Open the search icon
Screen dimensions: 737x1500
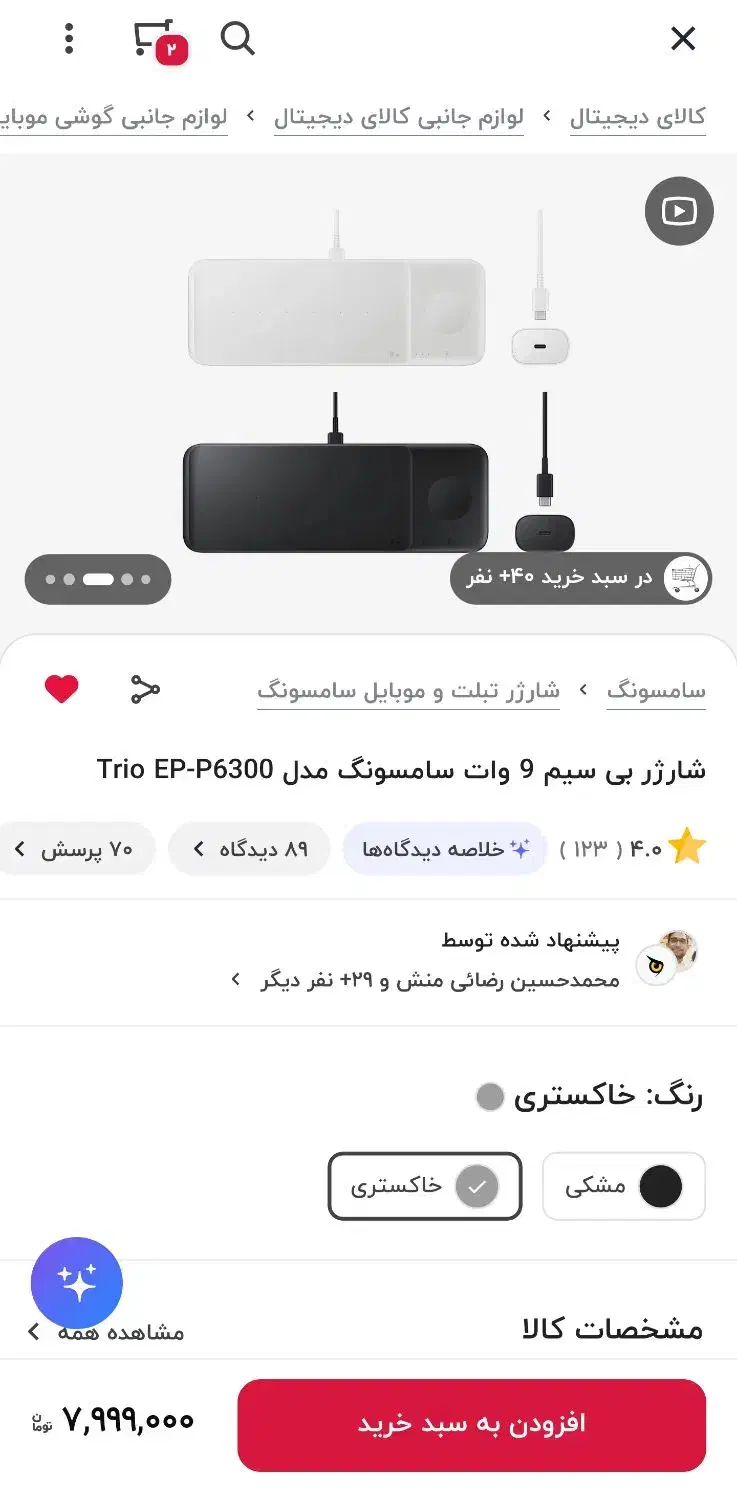[238, 39]
